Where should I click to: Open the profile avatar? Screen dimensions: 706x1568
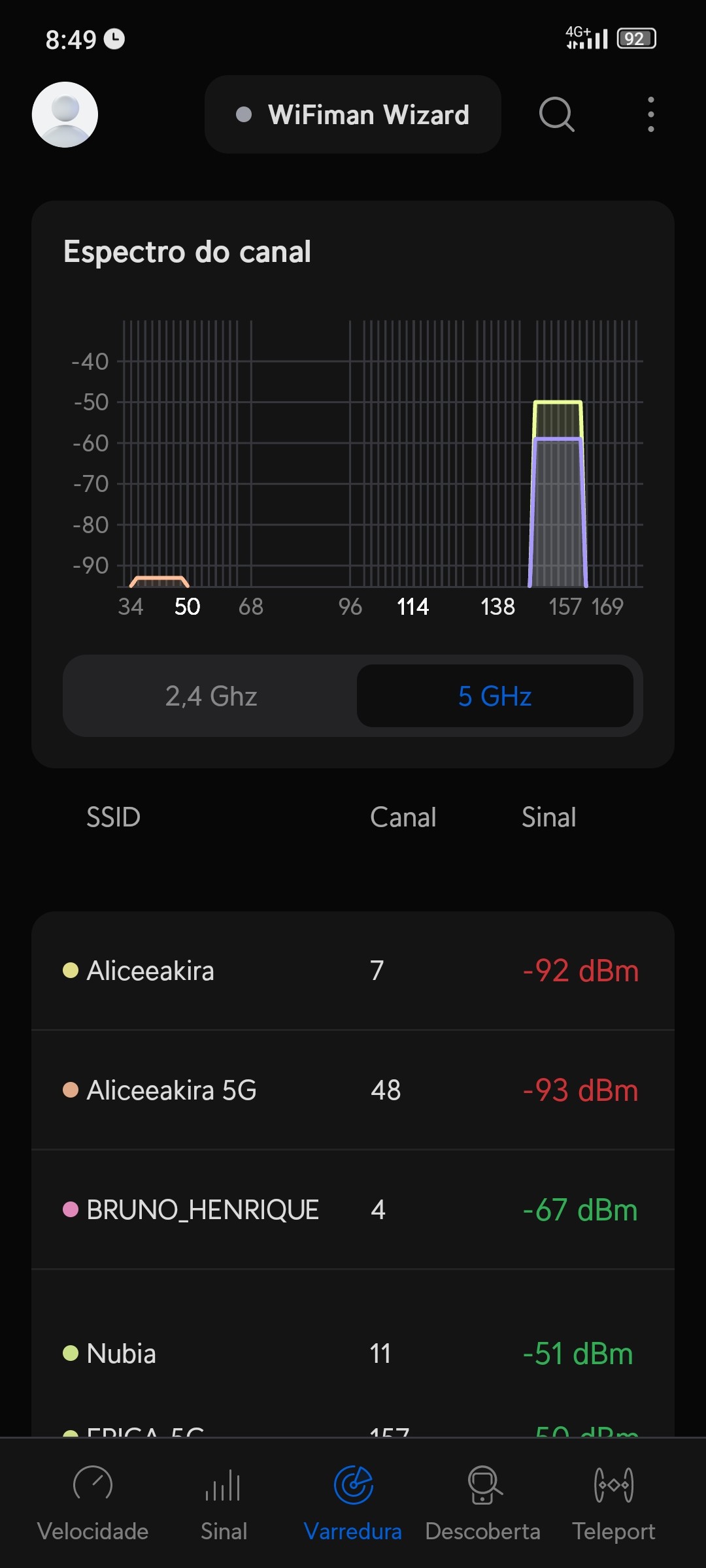(65, 115)
